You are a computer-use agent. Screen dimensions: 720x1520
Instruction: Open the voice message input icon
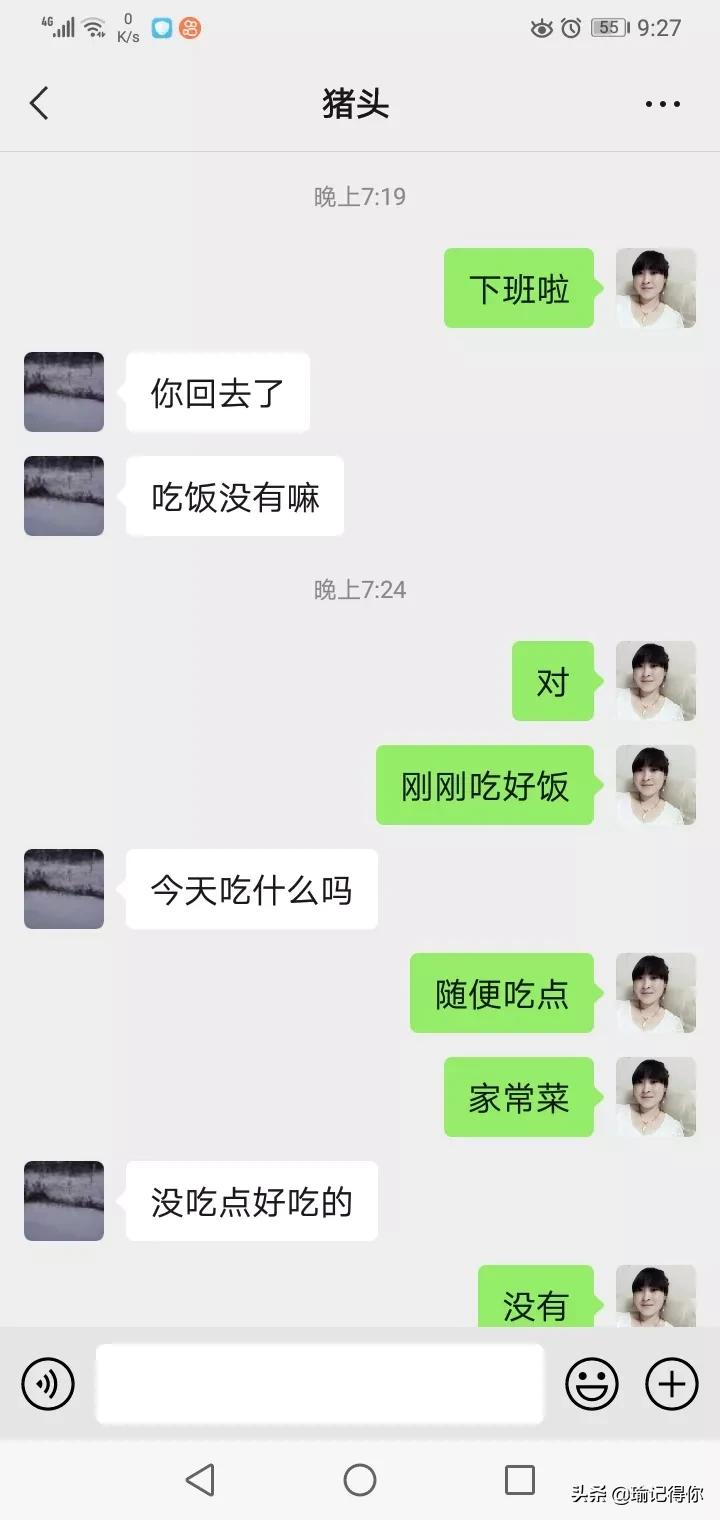[47, 1383]
